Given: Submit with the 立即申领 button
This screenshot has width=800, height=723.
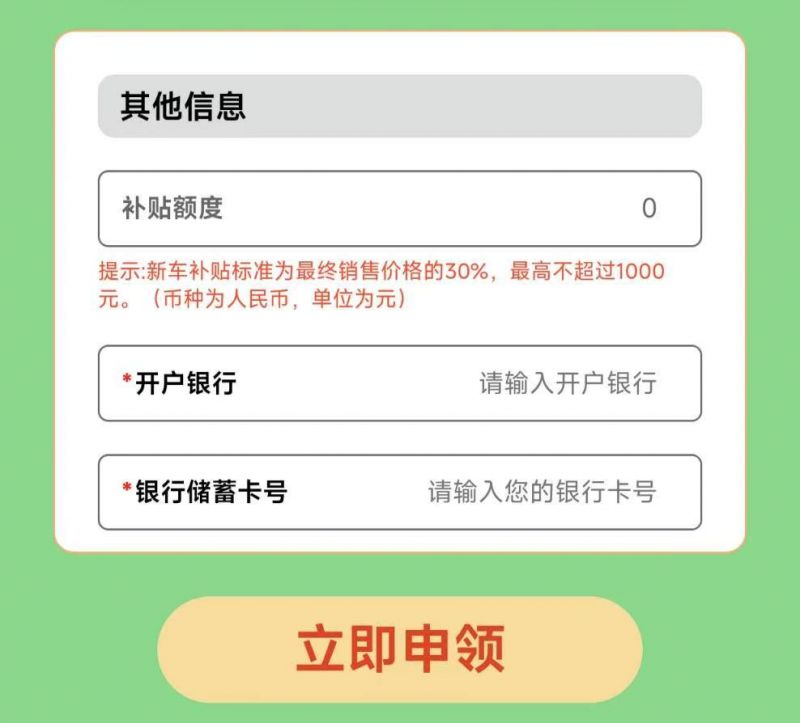Looking at the screenshot, I should 400,649.
